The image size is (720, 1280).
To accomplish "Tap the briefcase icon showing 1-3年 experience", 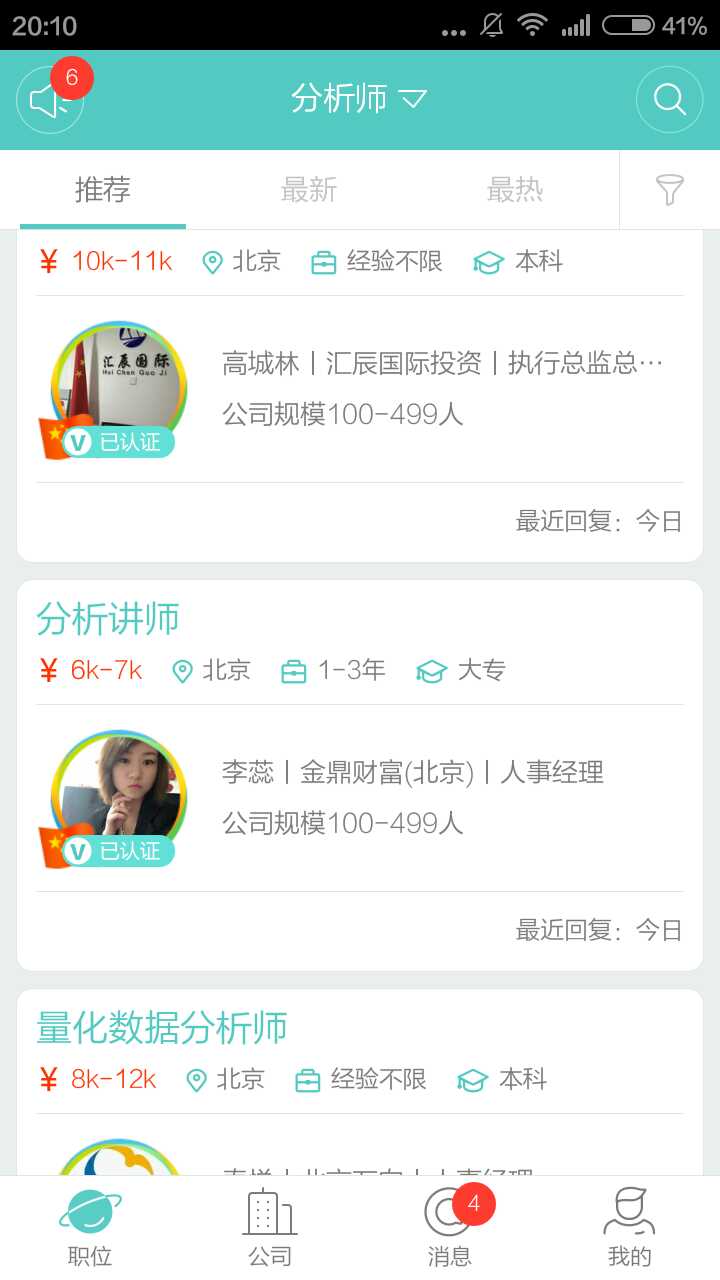I will [293, 671].
